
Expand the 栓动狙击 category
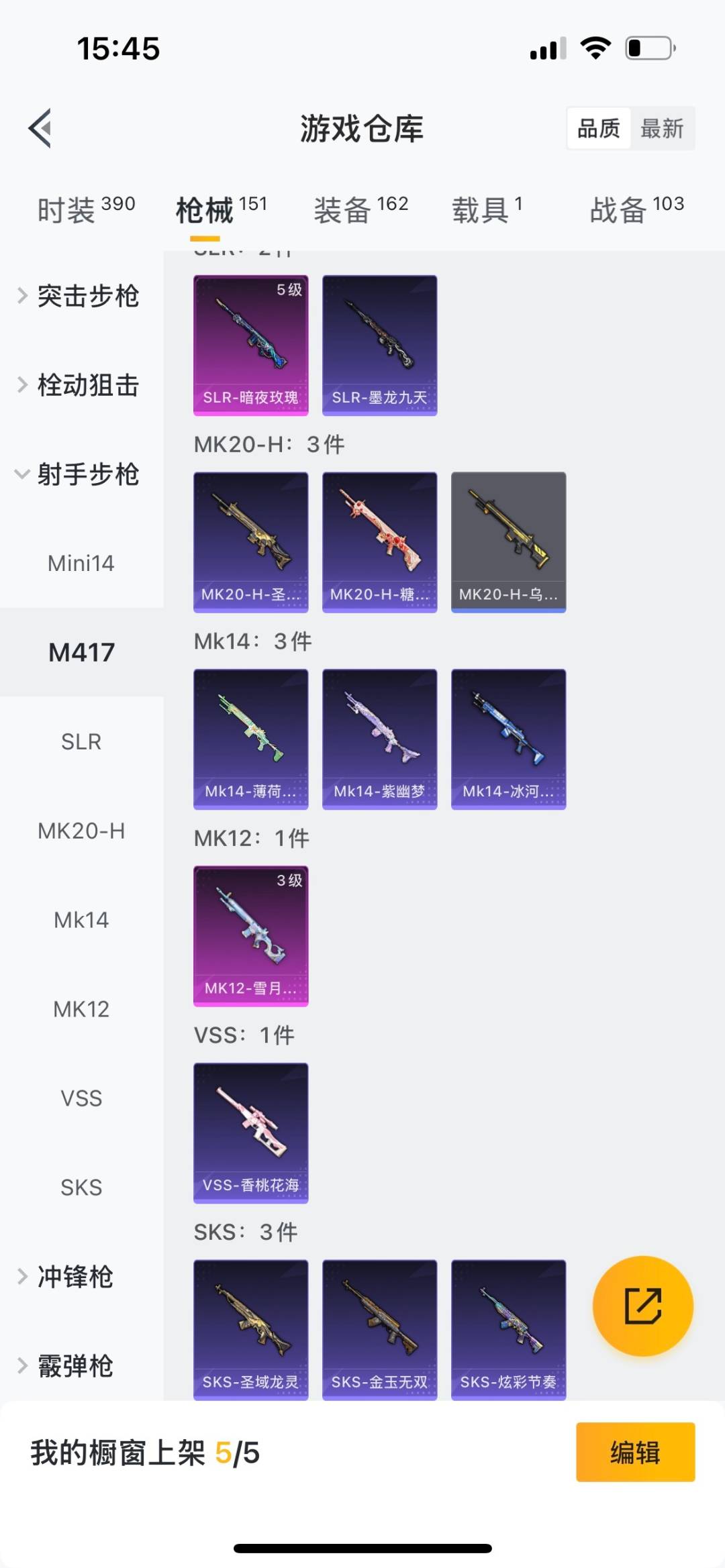click(x=81, y=385)
